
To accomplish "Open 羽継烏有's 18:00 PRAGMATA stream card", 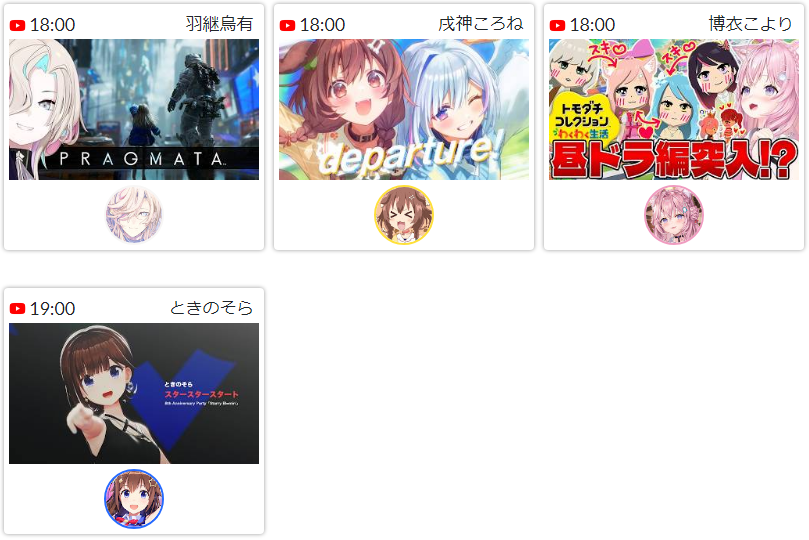I will pyautogui.click(x=134, y=110).
